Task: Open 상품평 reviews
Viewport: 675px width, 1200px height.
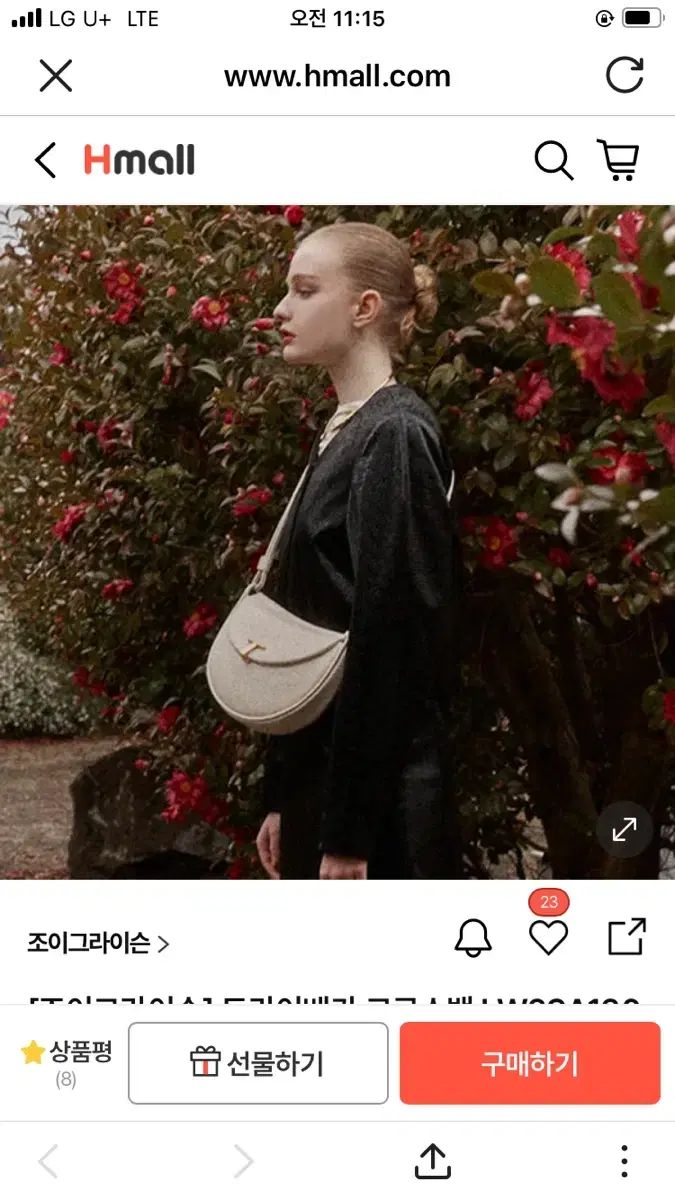Action: [66, 1062]
